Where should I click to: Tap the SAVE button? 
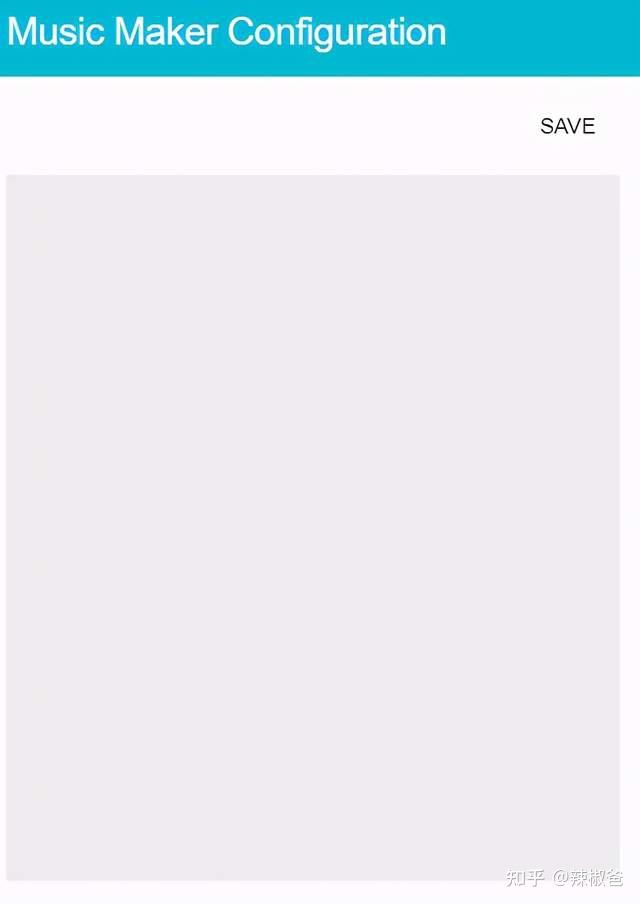click(x=567, y=126)
